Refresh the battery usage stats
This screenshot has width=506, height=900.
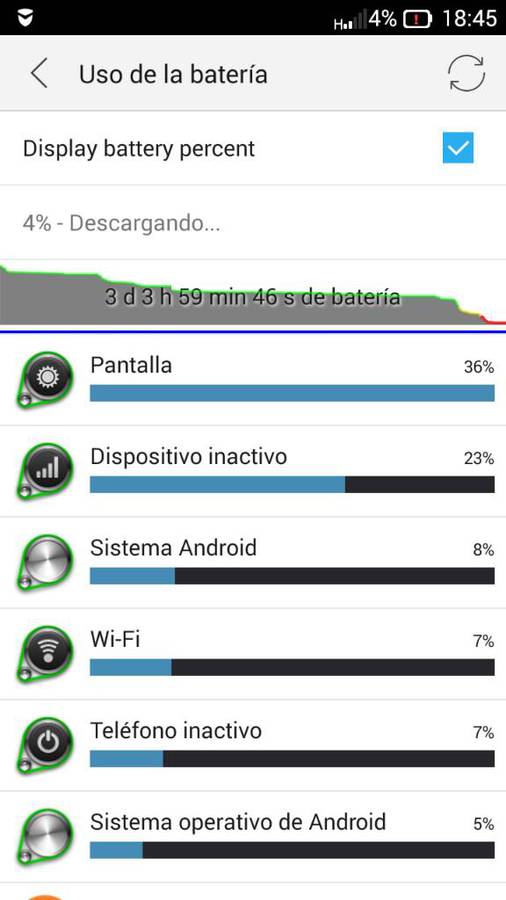tap(466, 73)
